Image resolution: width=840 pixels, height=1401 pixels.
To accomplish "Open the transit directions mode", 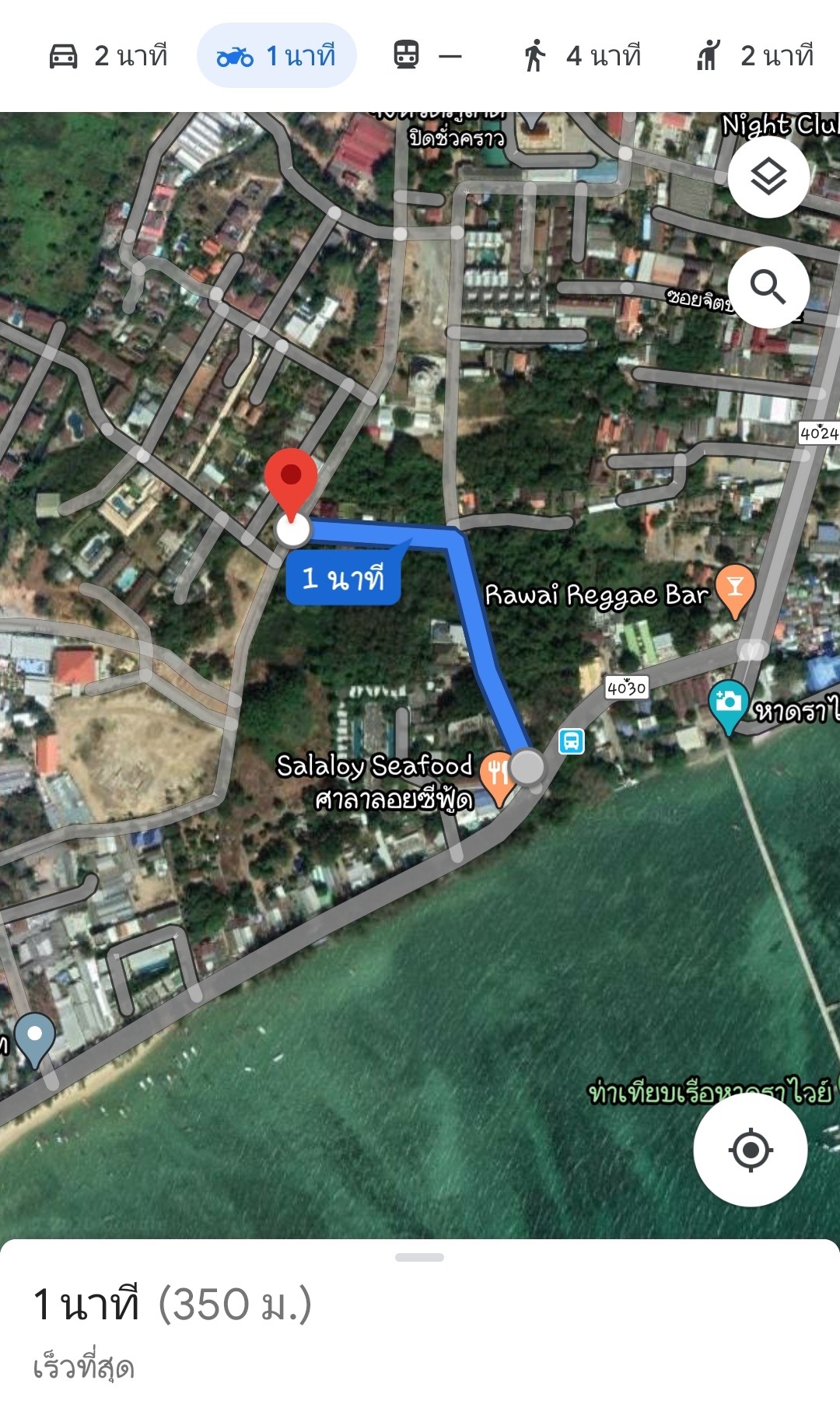I will pos(427,54).
